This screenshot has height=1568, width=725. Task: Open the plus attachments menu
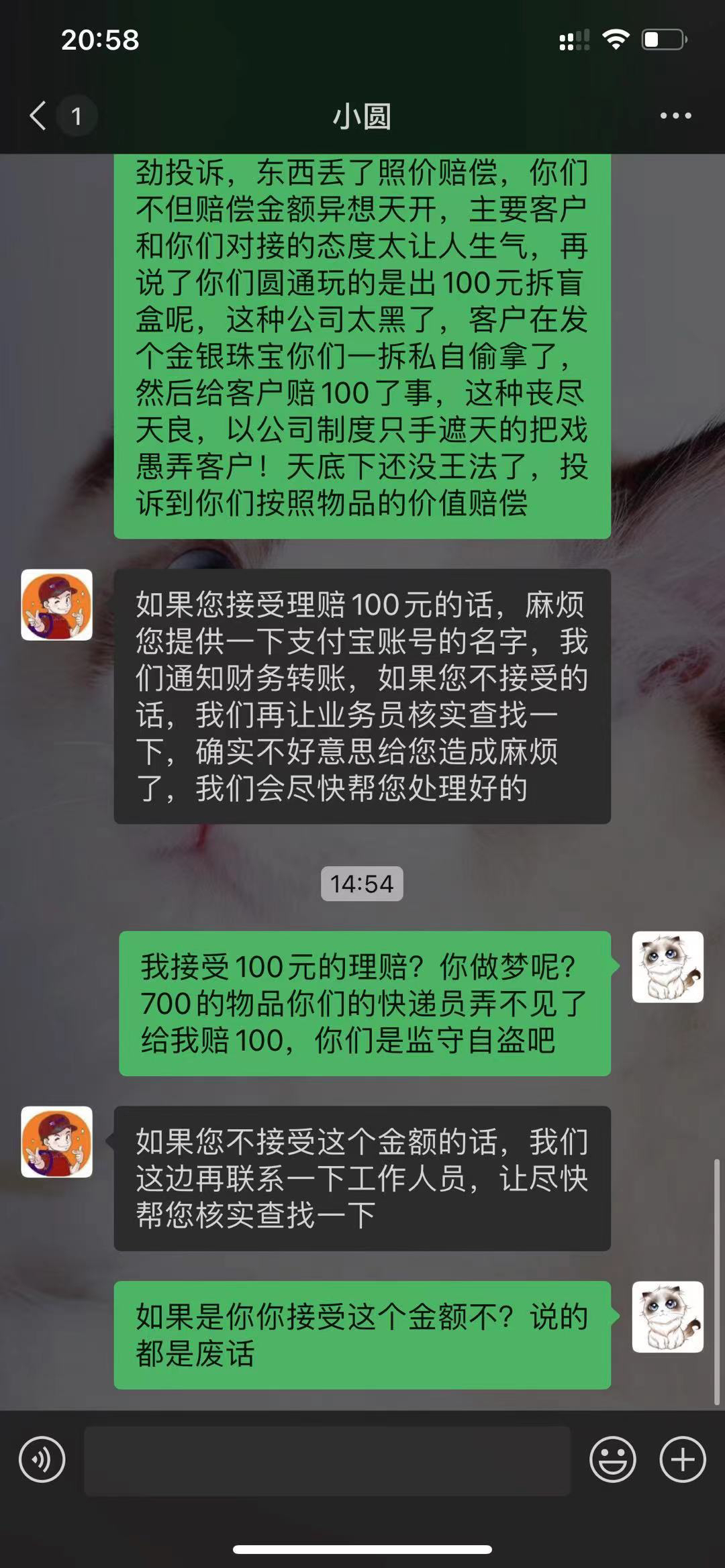[683, 1459]
